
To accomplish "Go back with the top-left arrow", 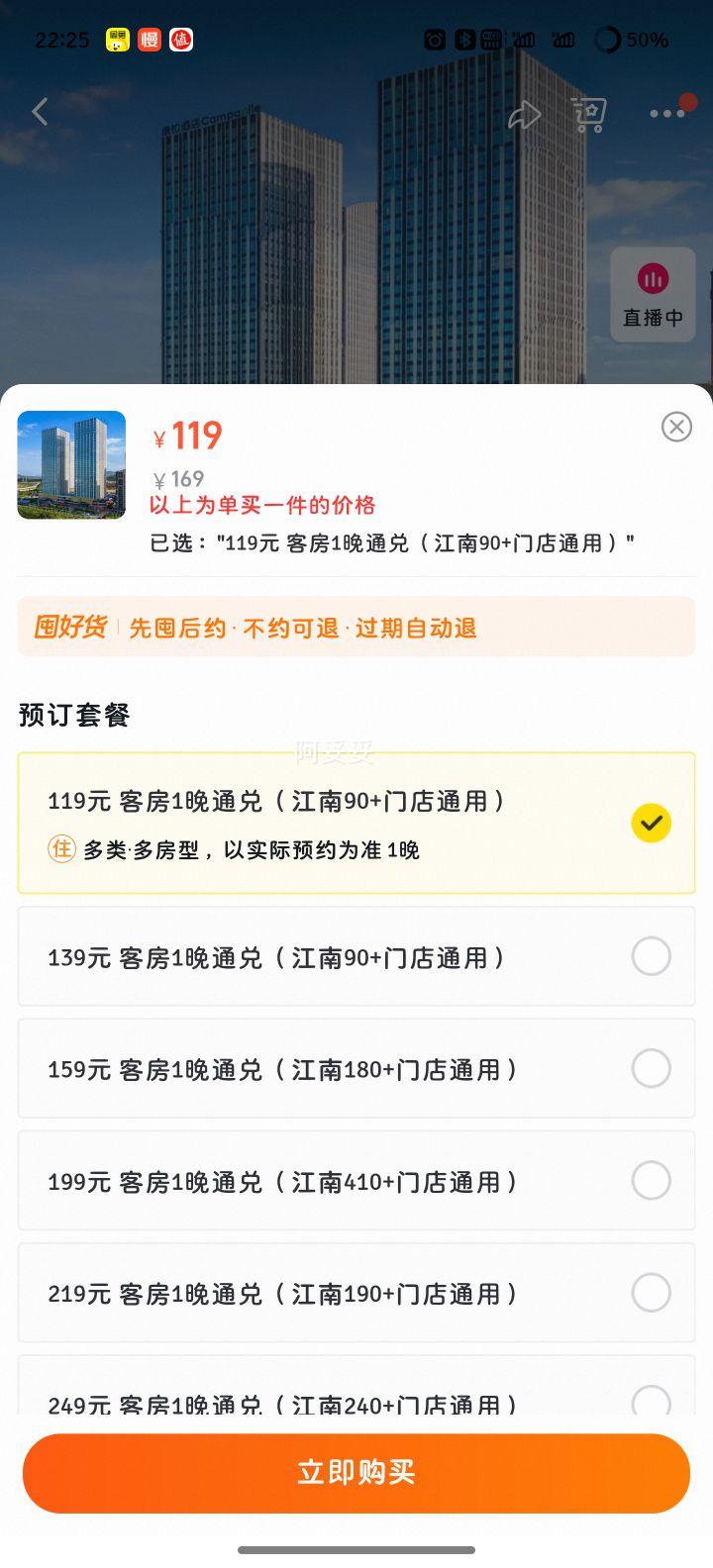I will click(40, 112).
